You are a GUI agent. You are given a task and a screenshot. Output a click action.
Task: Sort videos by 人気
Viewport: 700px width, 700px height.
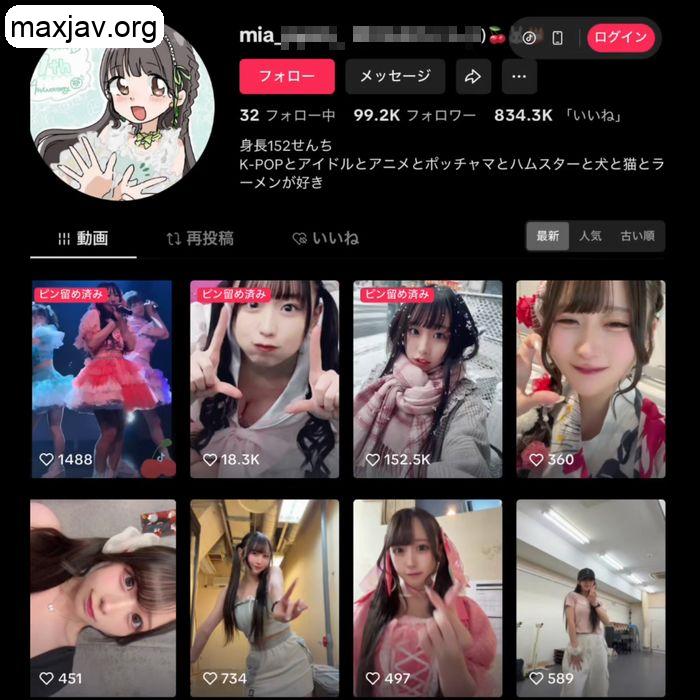pos(590,236)
